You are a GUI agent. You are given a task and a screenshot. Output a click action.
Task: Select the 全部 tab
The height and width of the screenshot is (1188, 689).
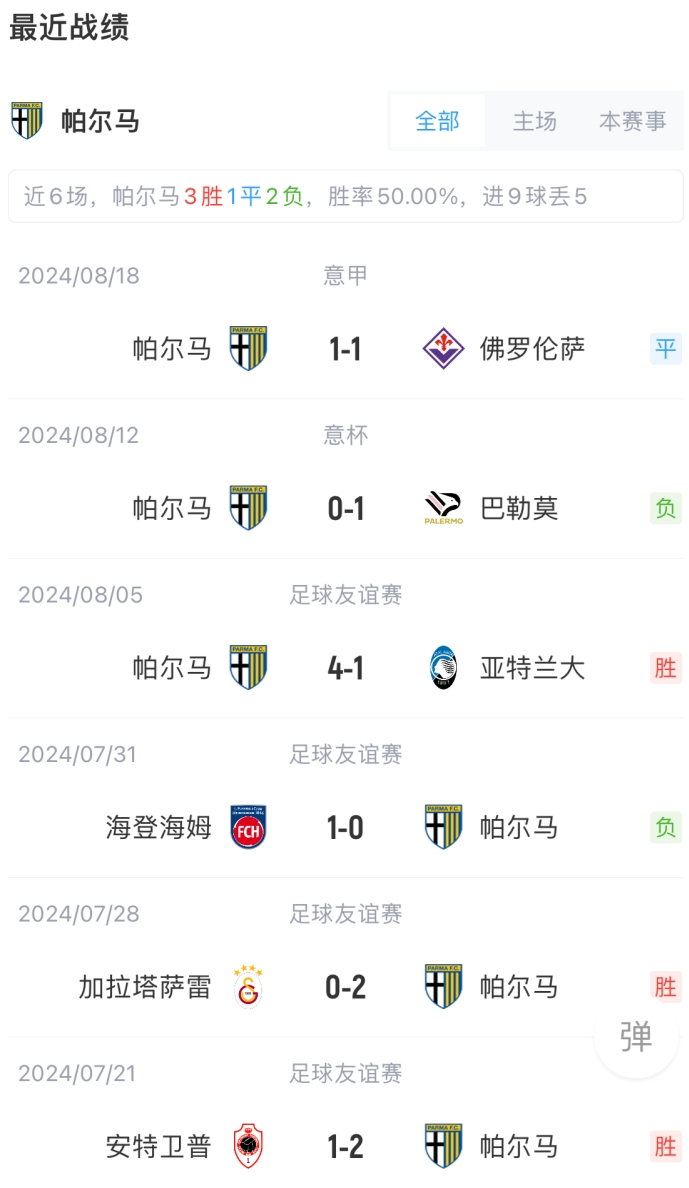[437, 121]
